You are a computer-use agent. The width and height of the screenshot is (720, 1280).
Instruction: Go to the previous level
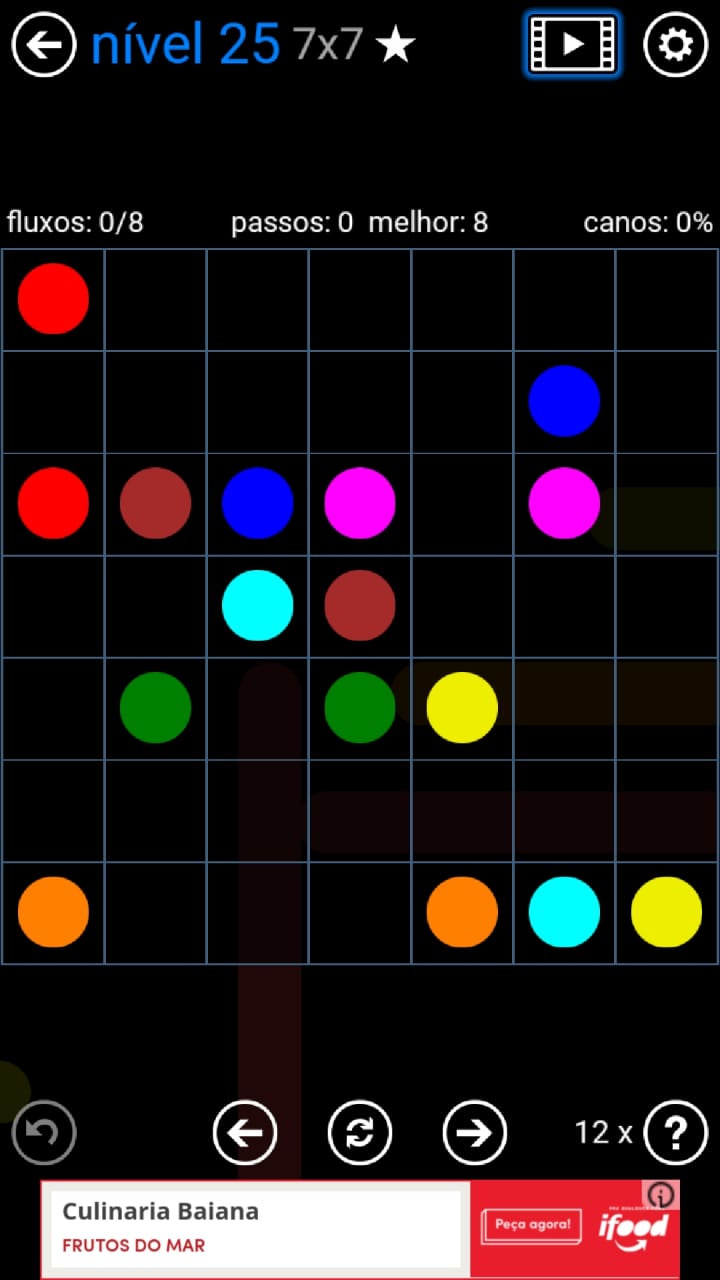click(245, 1132)
